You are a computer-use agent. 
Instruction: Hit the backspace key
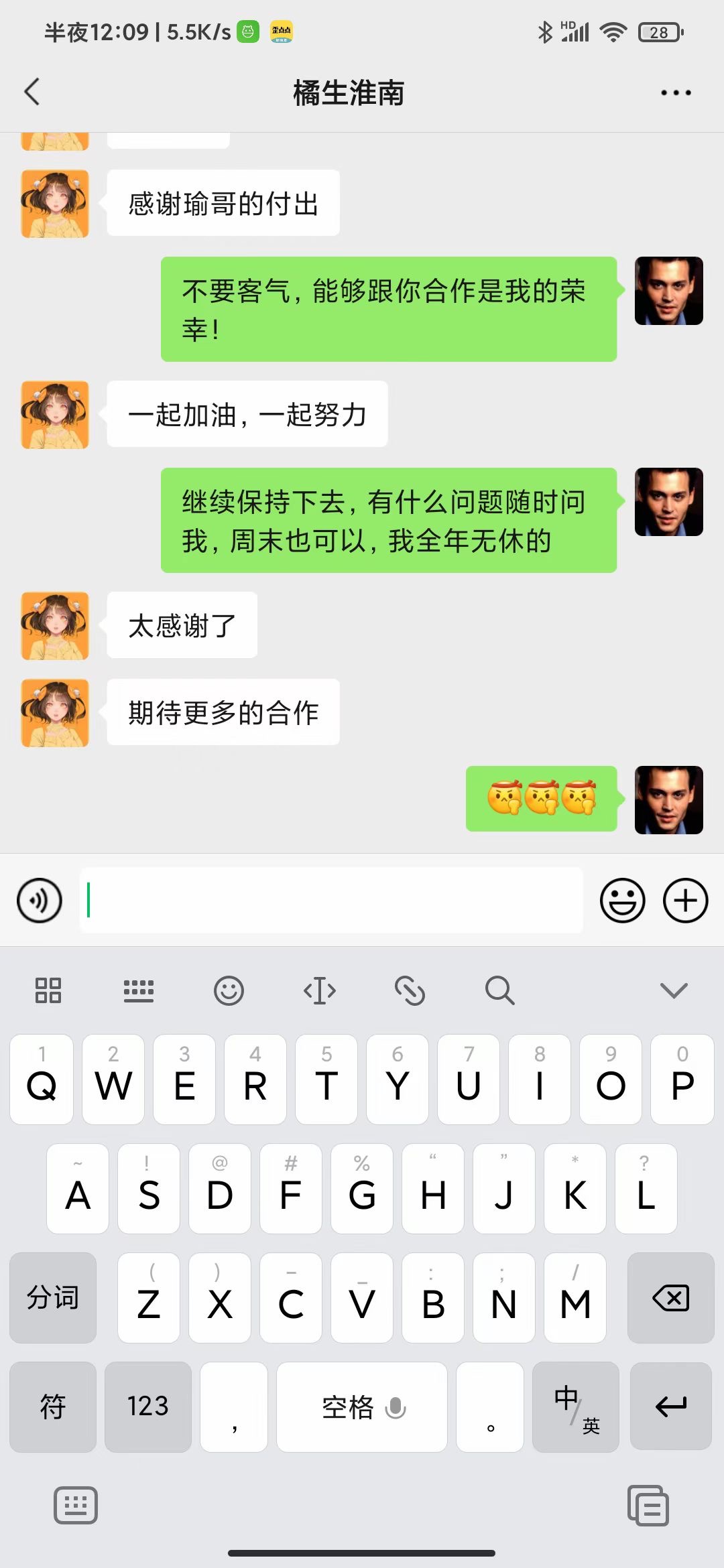click(670, 1298)
